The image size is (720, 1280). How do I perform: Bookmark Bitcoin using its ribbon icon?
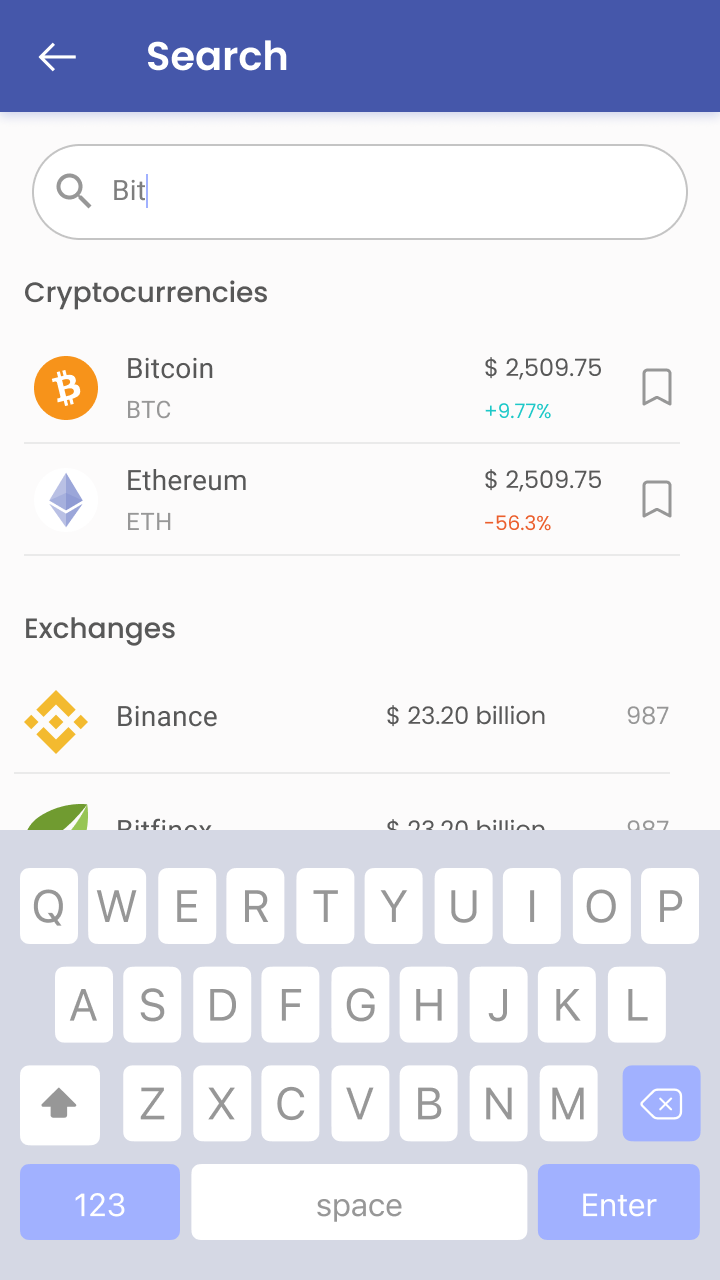[x=657, y=387]
